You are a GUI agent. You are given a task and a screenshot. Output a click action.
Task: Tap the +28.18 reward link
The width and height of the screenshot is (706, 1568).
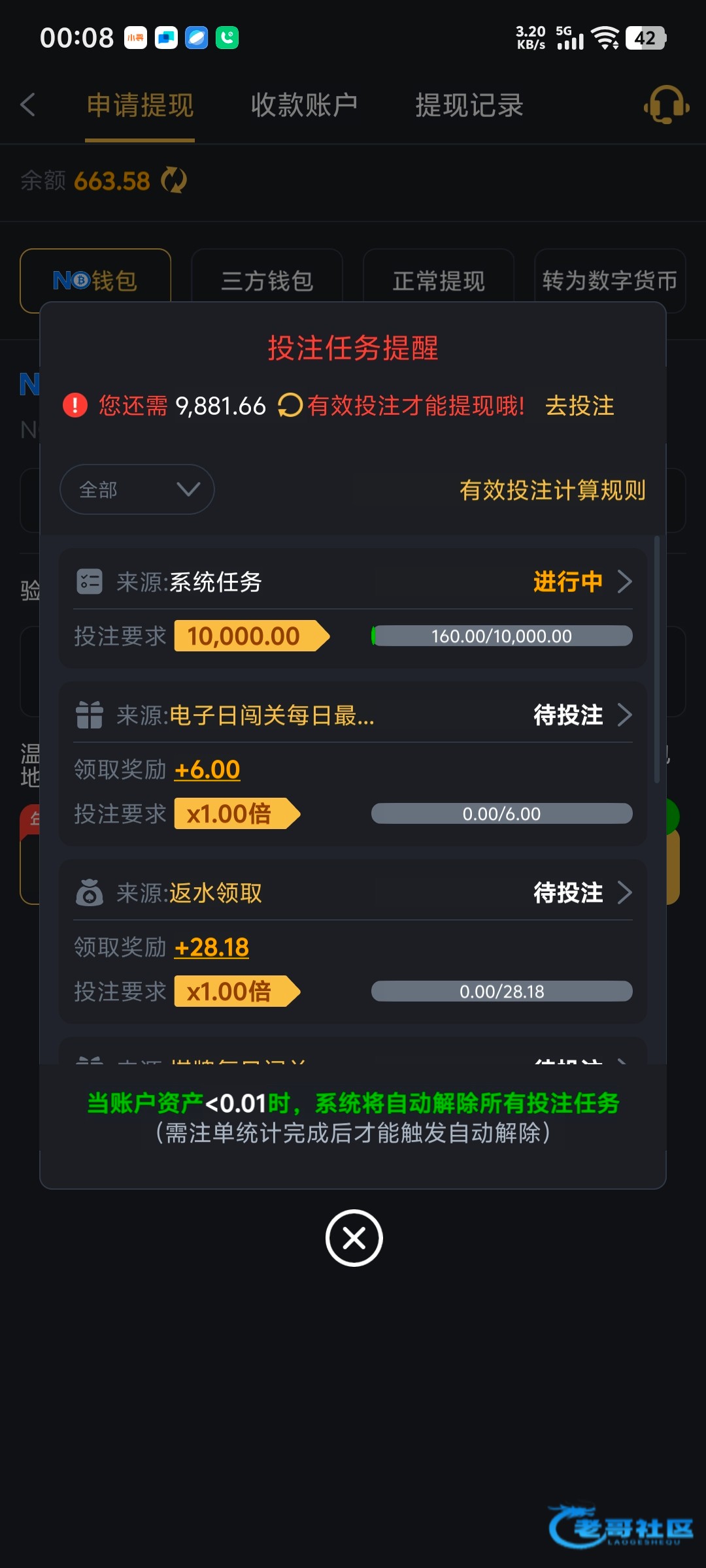point(212,947)
